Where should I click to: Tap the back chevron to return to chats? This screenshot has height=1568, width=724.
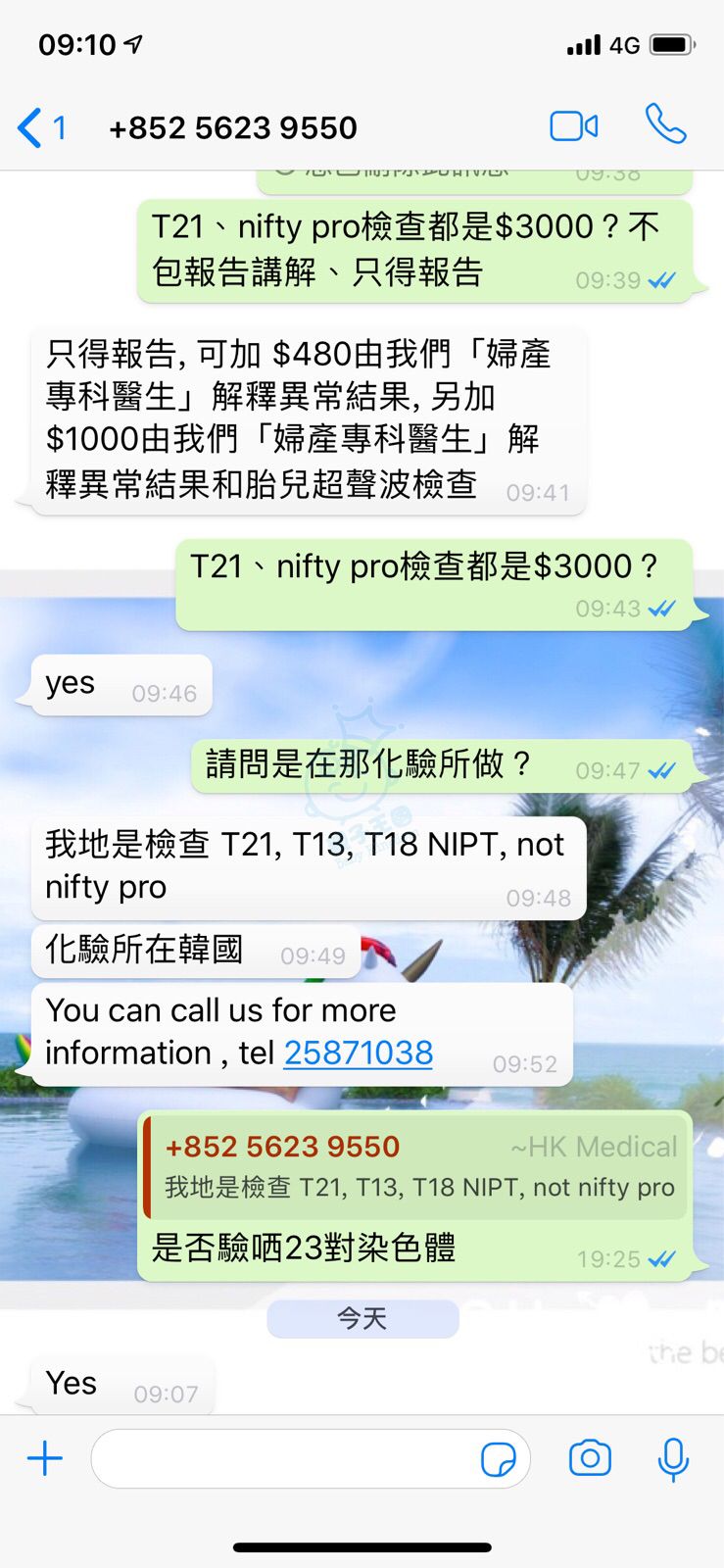tap(27, 125)
